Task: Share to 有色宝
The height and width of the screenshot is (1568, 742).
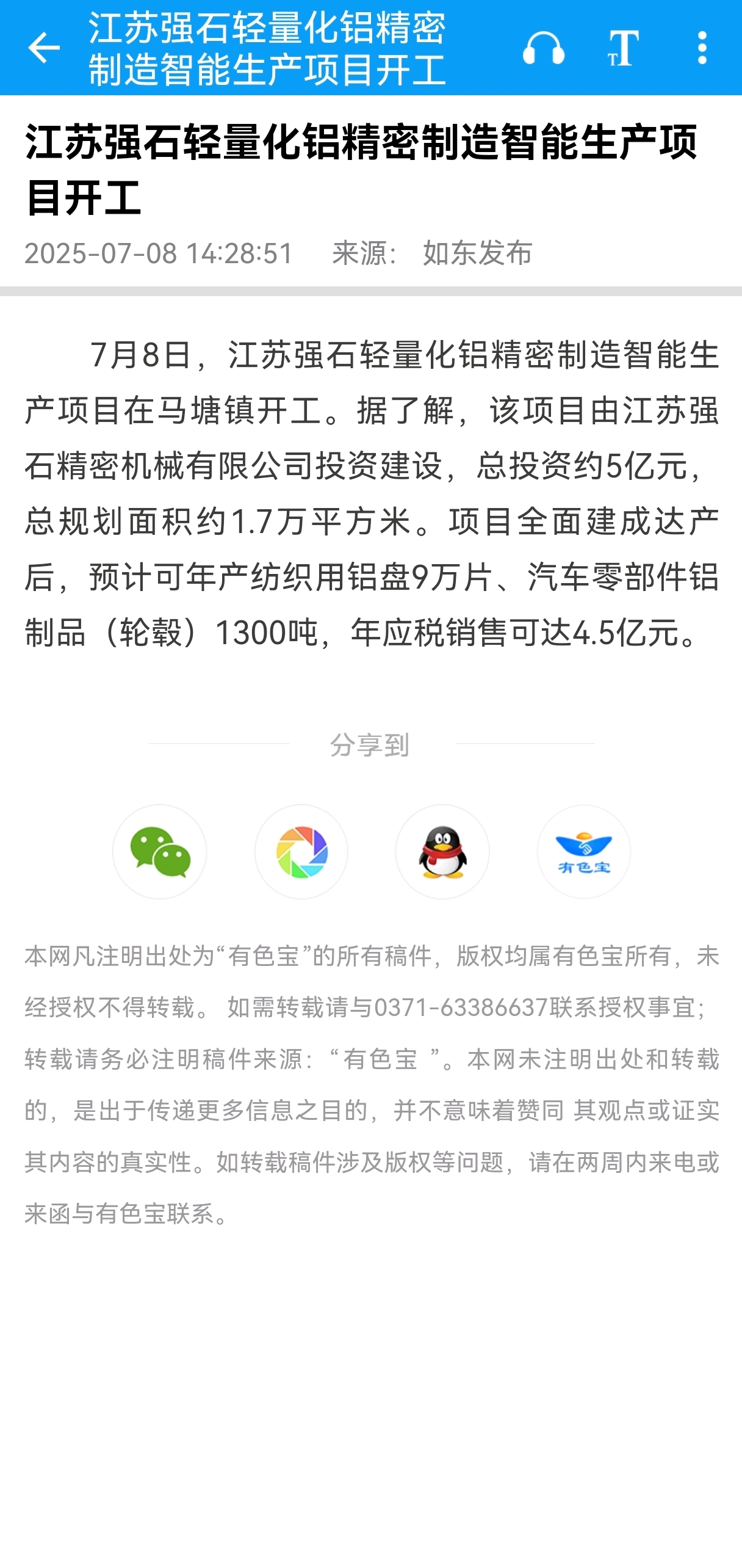Action: [584, 852]
